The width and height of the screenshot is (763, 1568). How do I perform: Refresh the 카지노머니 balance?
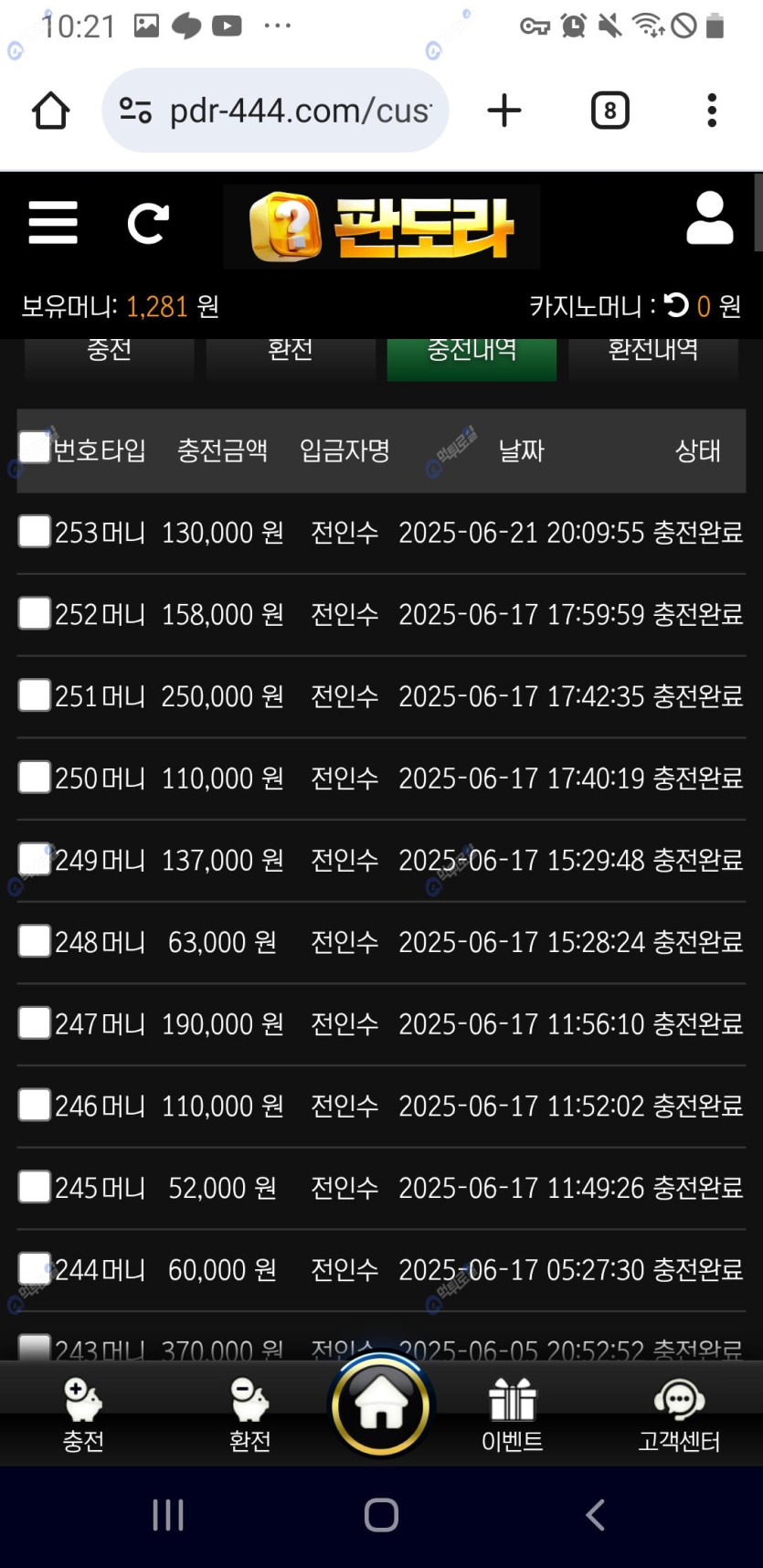click(676, 305)
